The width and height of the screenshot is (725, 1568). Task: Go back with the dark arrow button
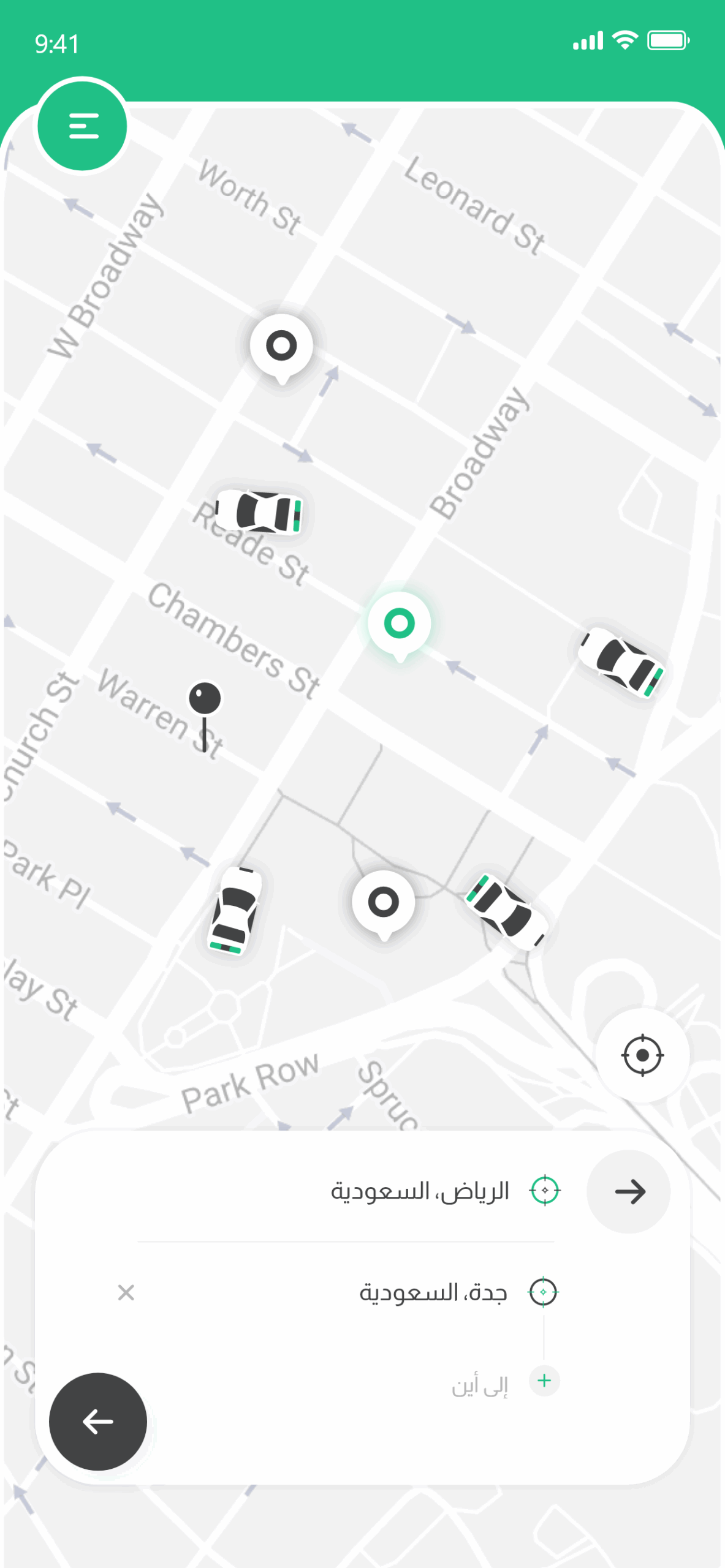coord(98,1421)
